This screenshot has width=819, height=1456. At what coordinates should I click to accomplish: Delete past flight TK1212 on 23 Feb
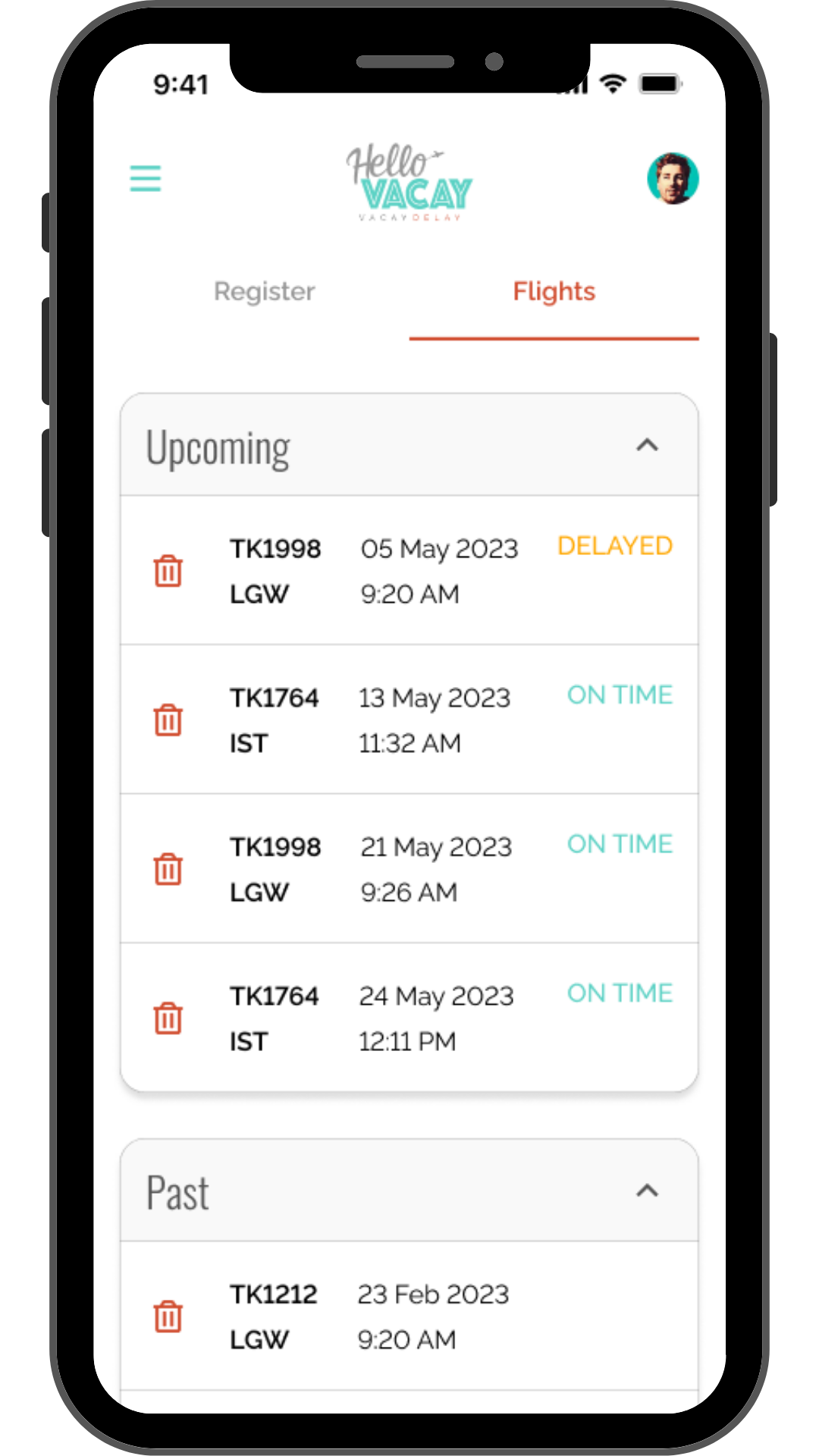168,1316
